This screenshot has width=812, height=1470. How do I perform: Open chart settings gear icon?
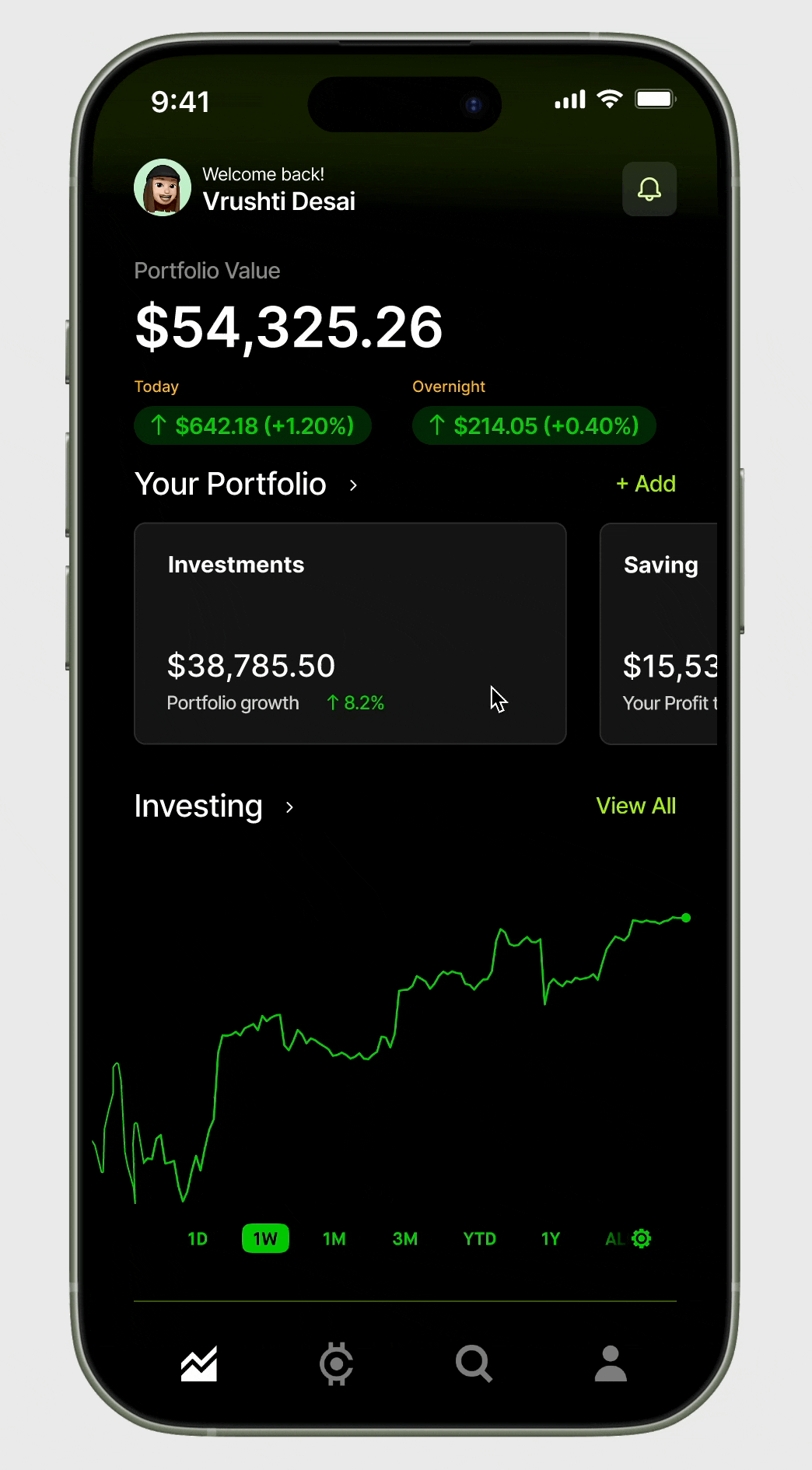click(x=642, y=1238)
